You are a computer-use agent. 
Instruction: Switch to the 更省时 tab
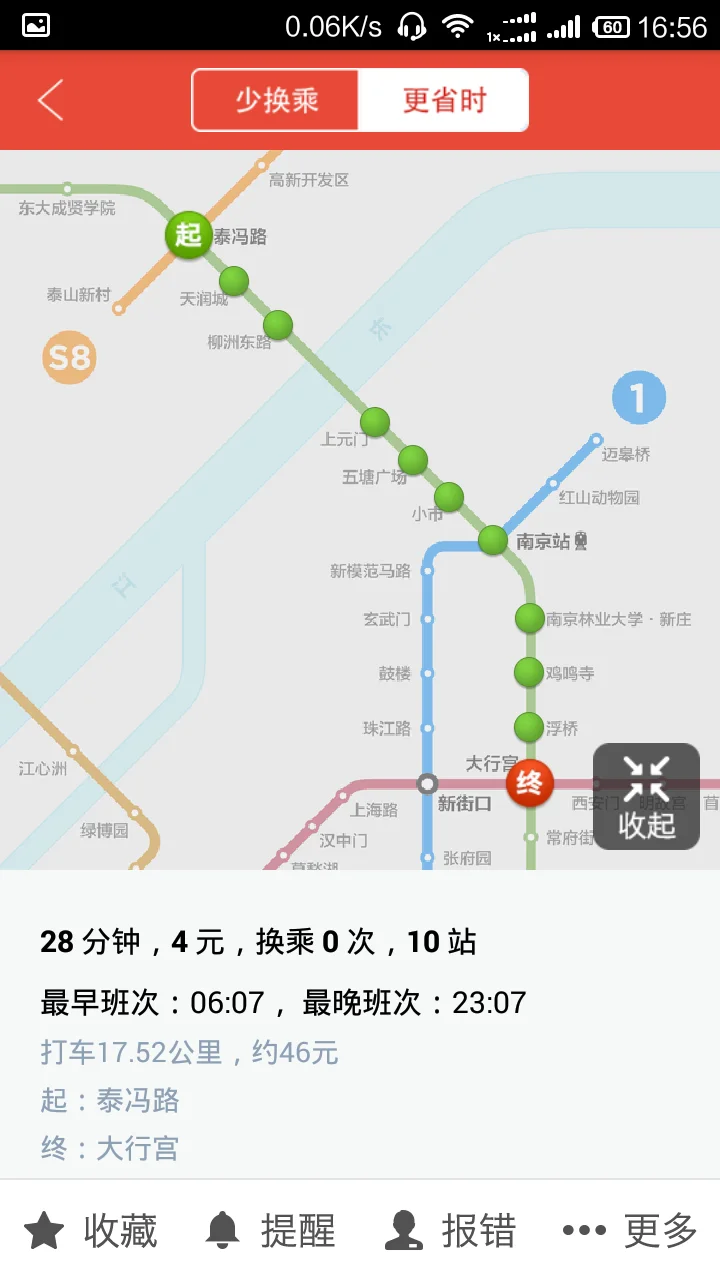click(x=446, y=100)
